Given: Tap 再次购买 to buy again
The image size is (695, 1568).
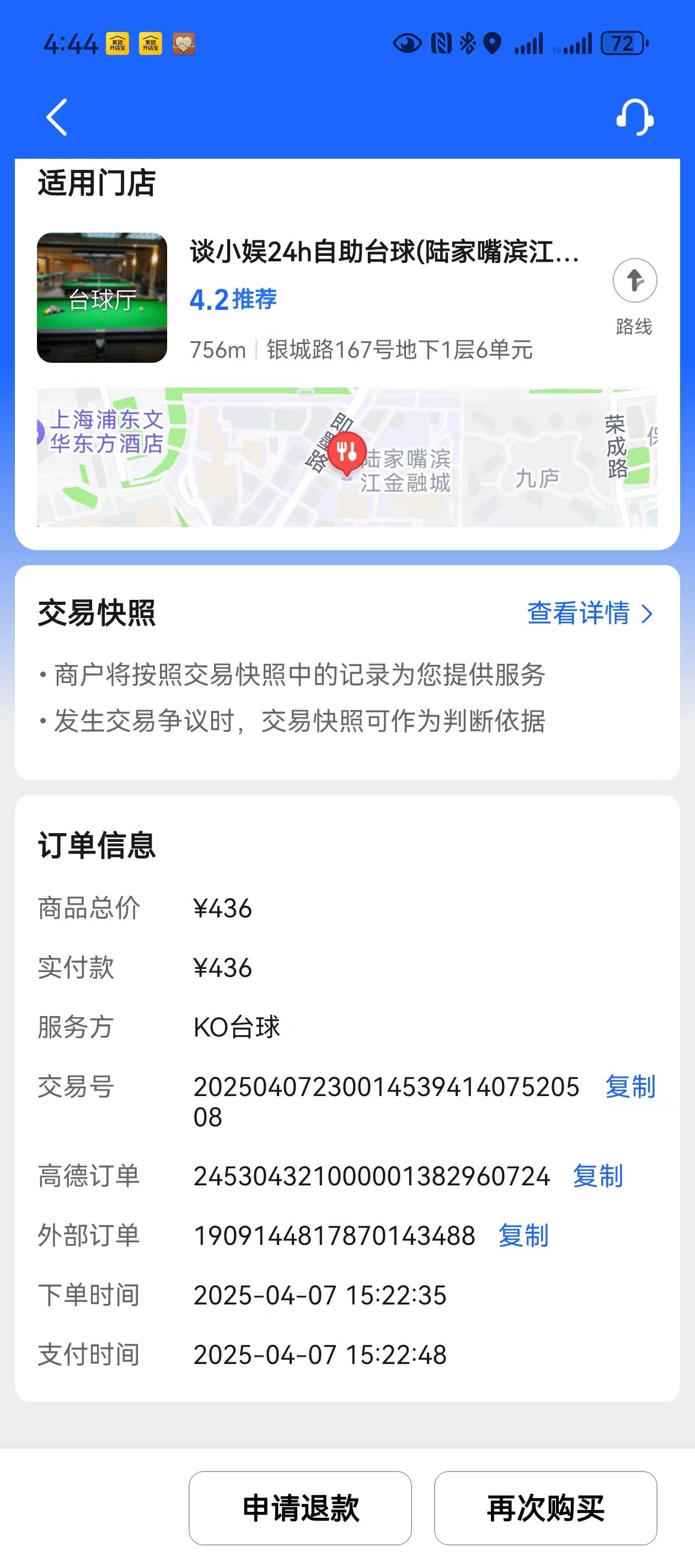Looking at the screenshot, I should [545, 1508].
